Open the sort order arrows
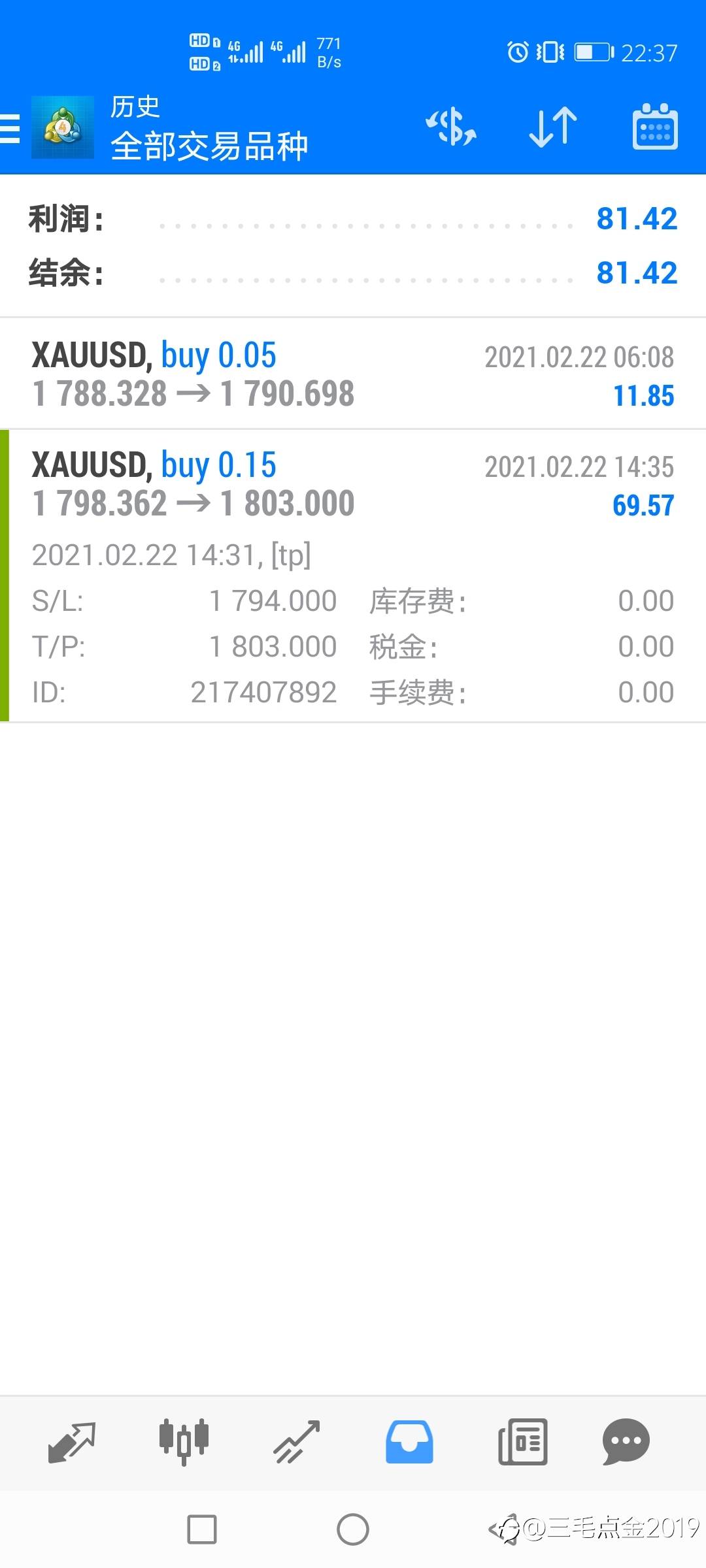This screenshot has height=1568, width=706. pos(553,127)
